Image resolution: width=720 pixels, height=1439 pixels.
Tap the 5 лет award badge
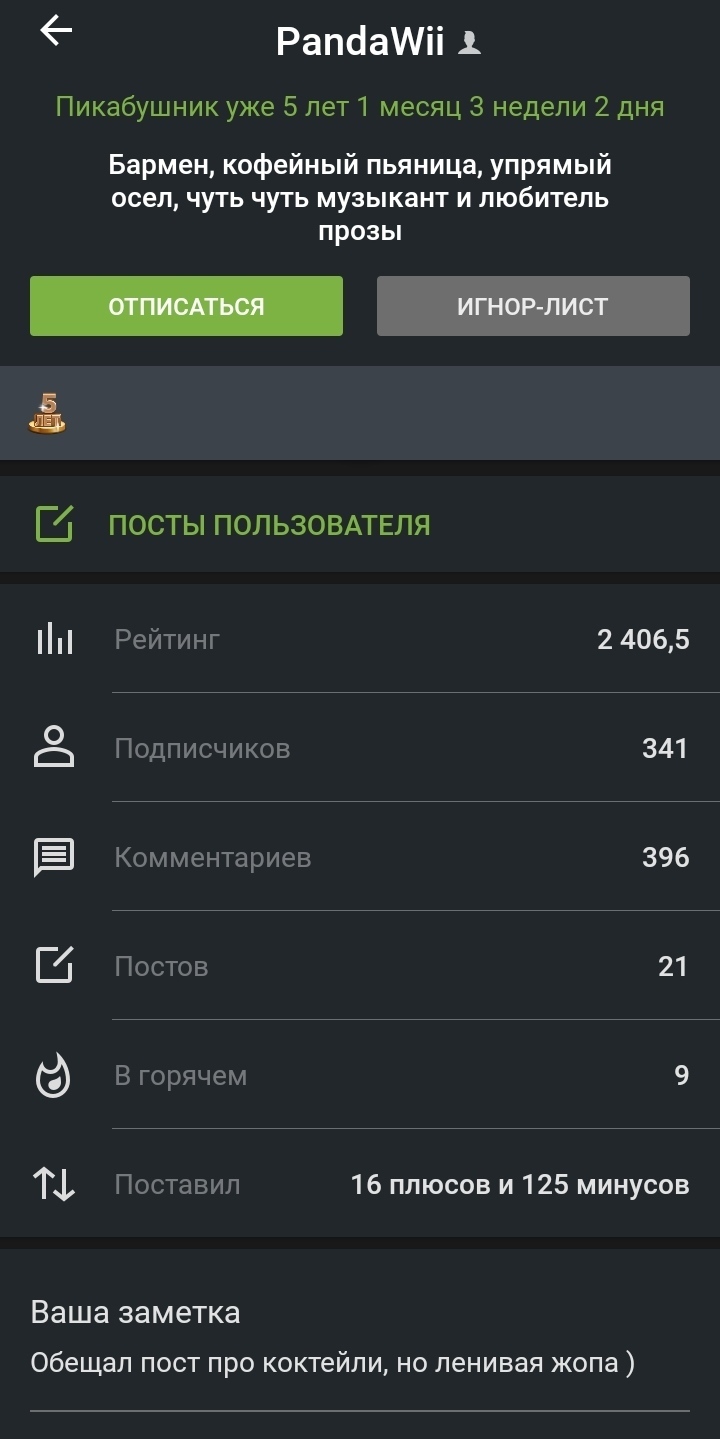point(47,412)
